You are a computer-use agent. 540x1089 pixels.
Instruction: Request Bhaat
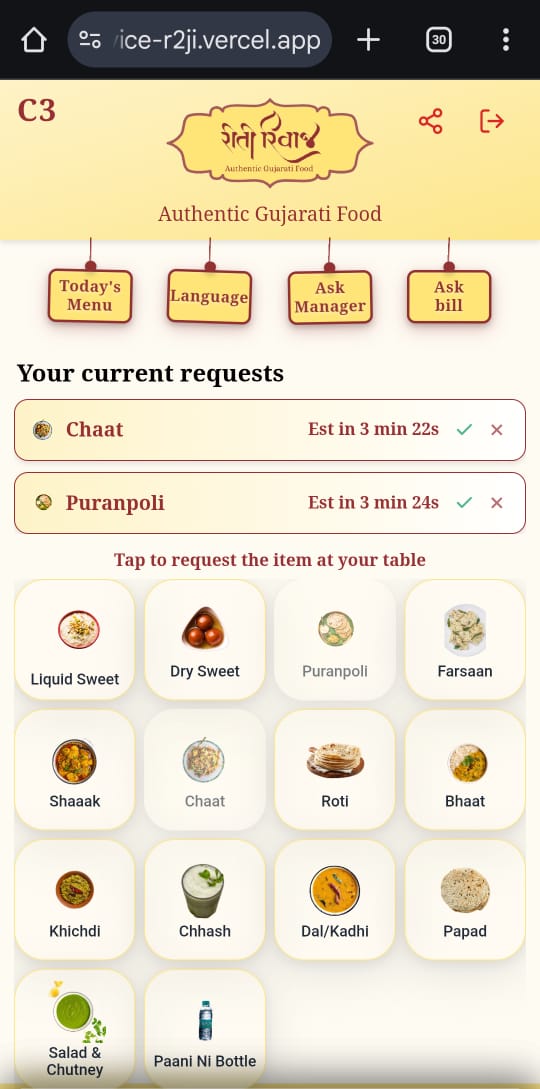[465, 770]
